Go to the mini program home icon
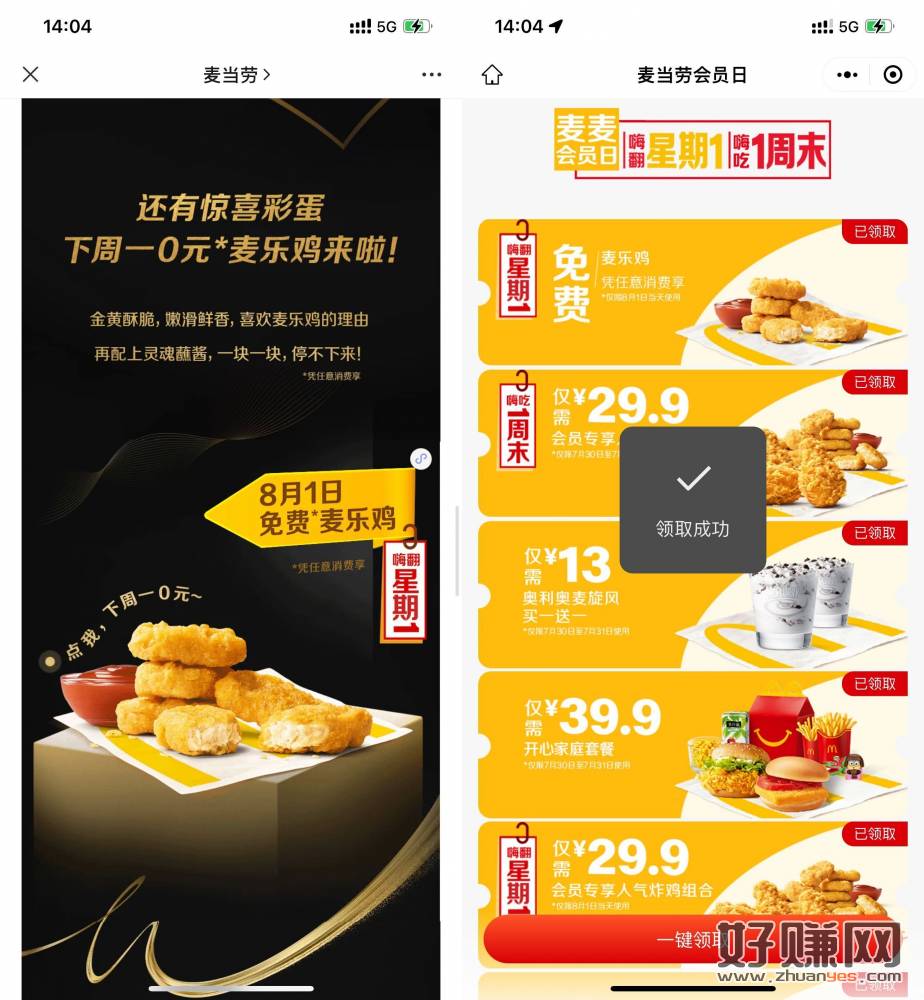The height and width of the screenshot is (1000, 924). point(492,75)
